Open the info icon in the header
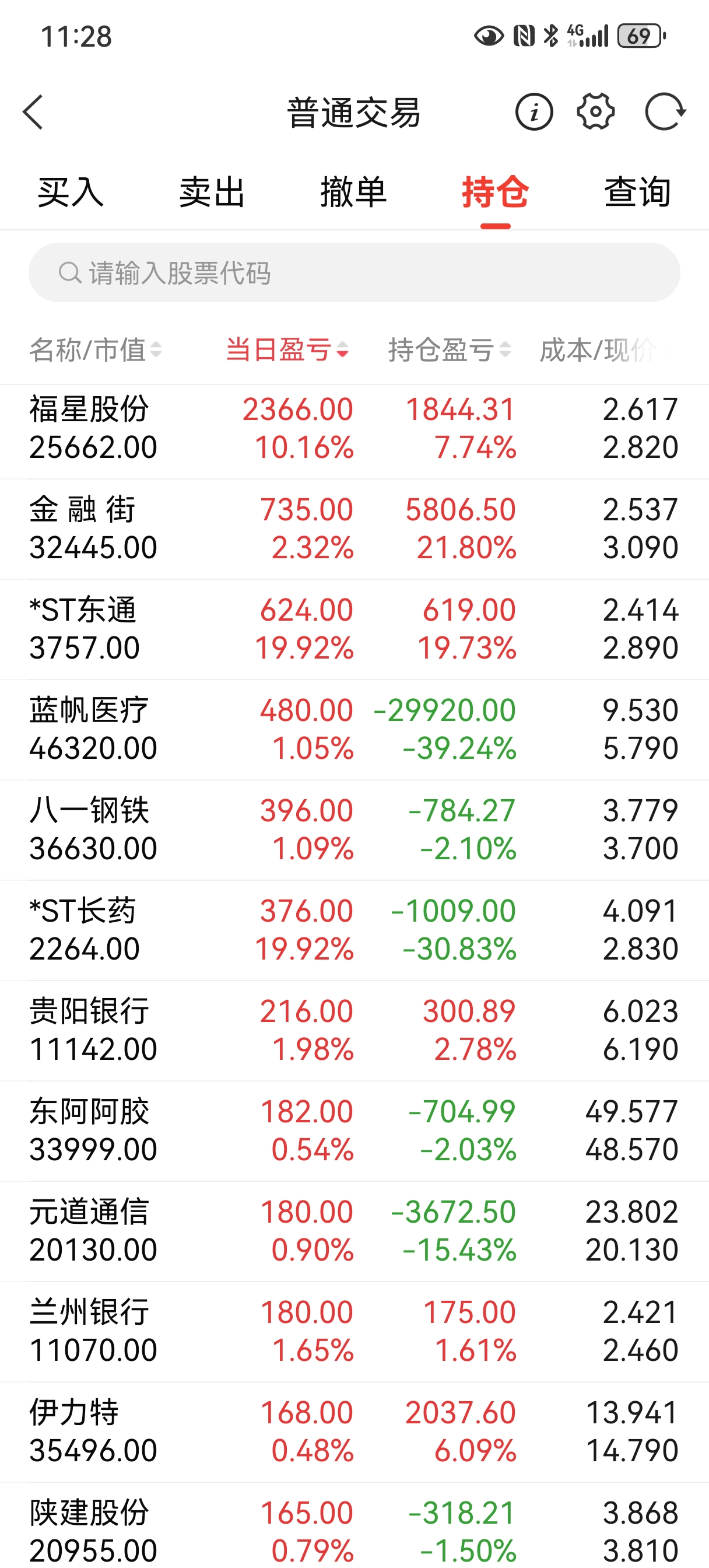Viewport: 709px width, 1568px height. coord(533,112)
